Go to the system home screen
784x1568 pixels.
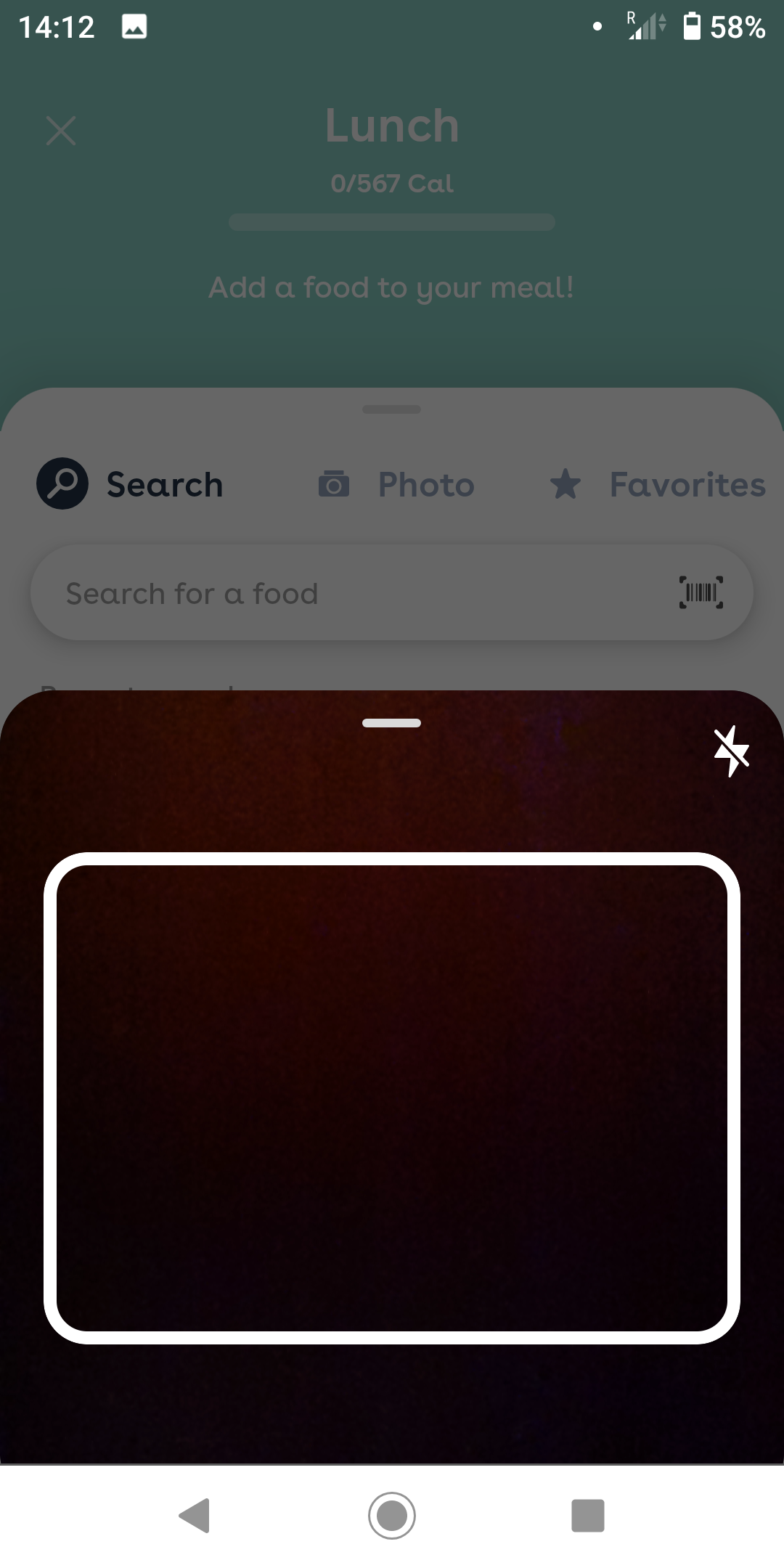[392, 1516]
